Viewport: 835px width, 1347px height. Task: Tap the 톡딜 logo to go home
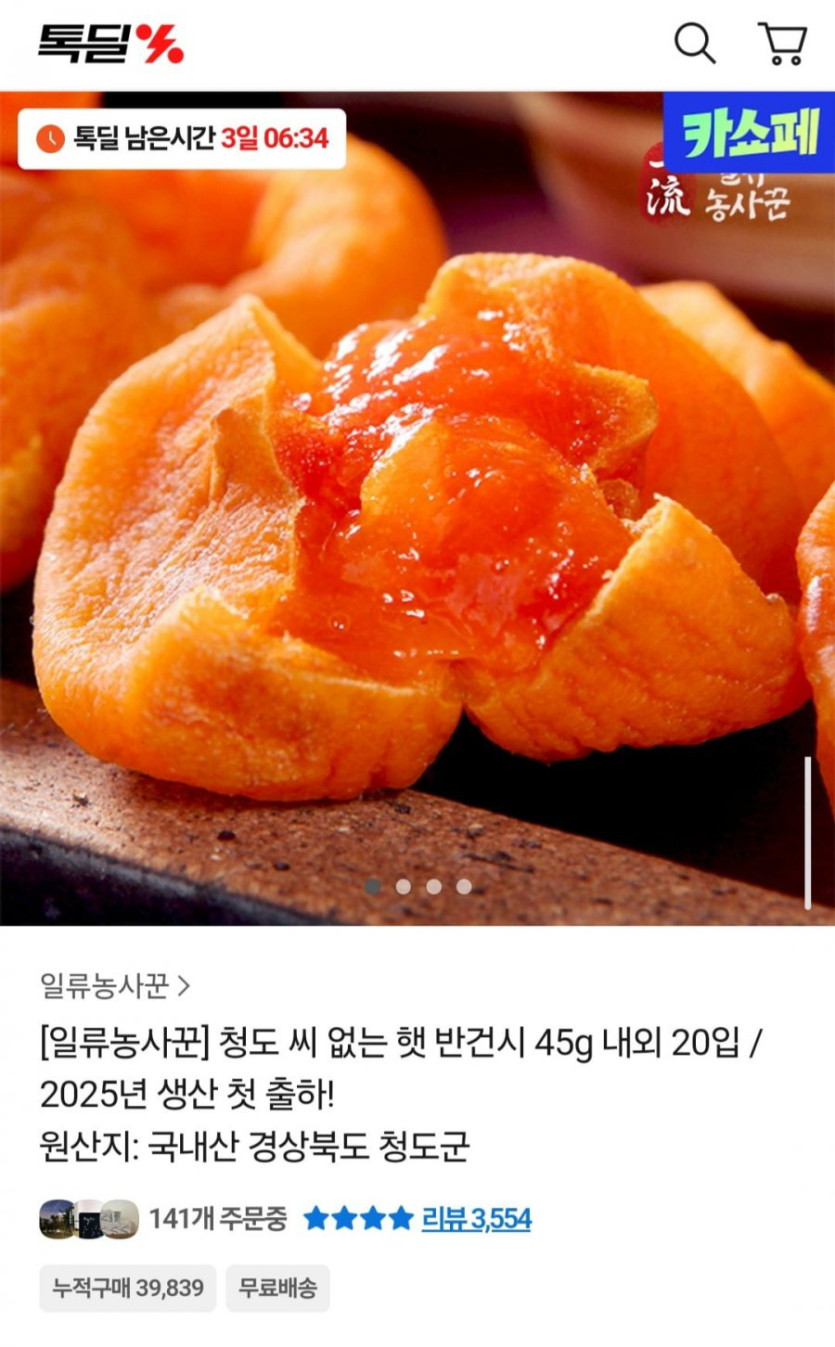click(x=111, y=43)
